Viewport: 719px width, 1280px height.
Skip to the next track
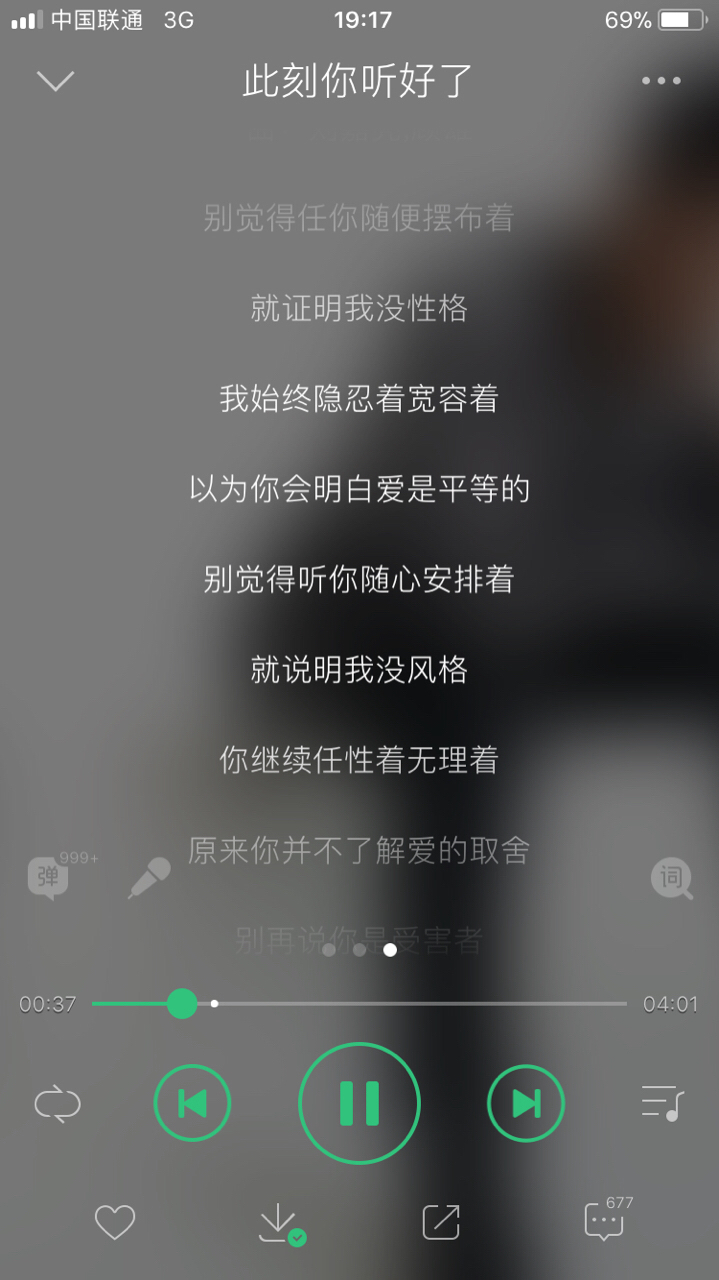(526, 1104)
